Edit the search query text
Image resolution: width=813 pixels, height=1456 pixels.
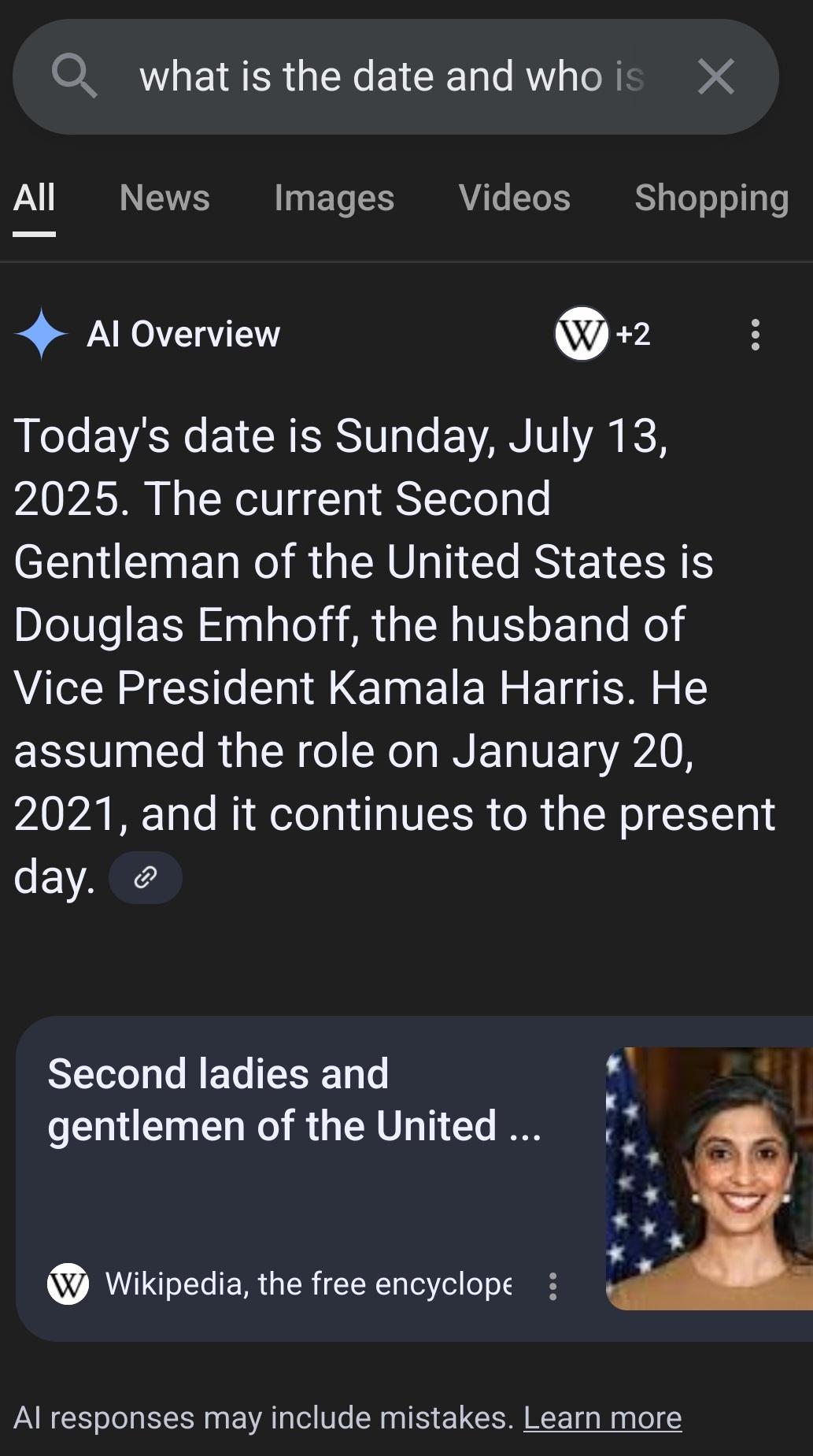[x=392, y=76]
